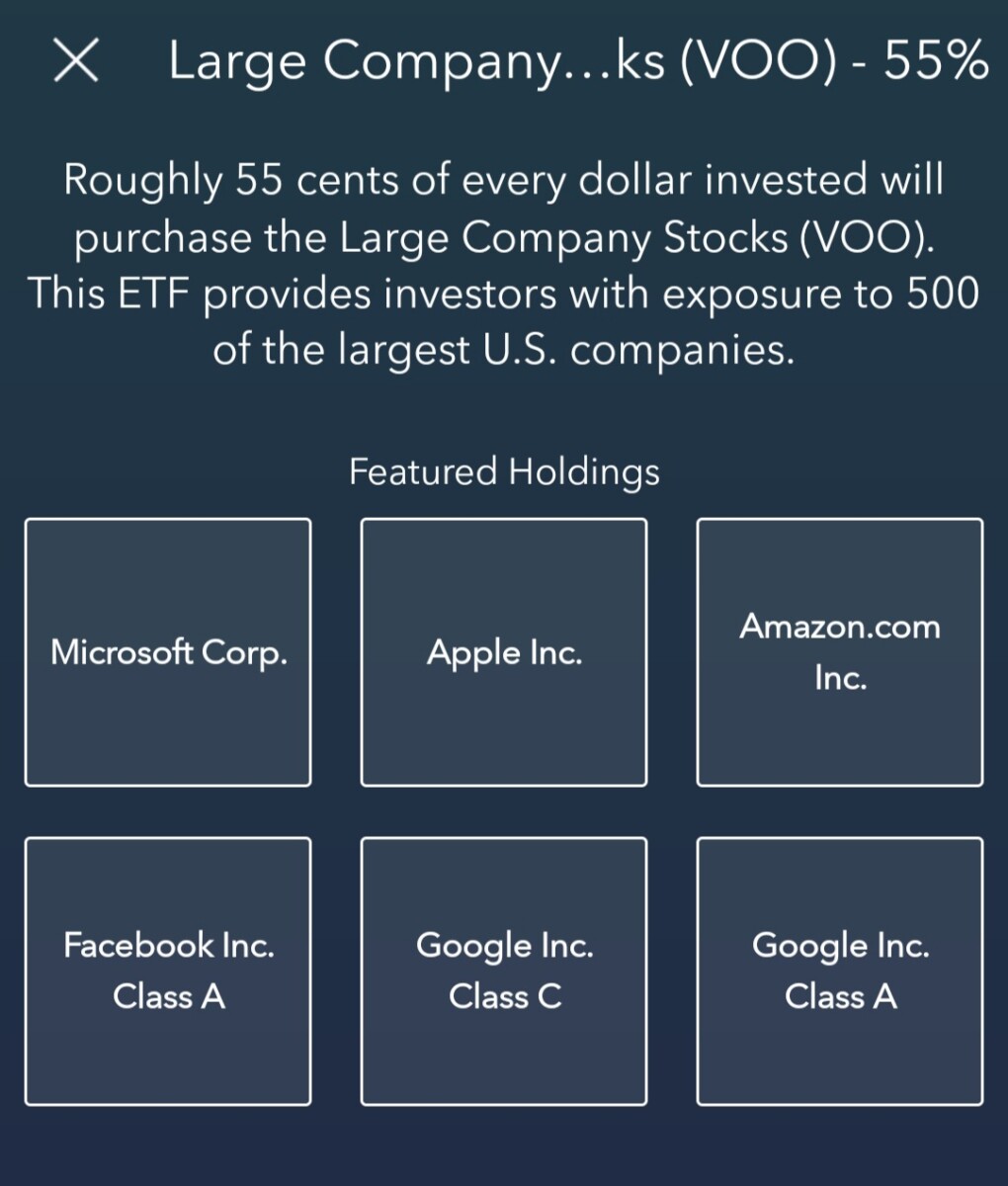Viewport: 1008px width, 1186px height.
Task: Select the Apple Inc. holding tile
Action: pyautogui.click(x=504, y=652)
